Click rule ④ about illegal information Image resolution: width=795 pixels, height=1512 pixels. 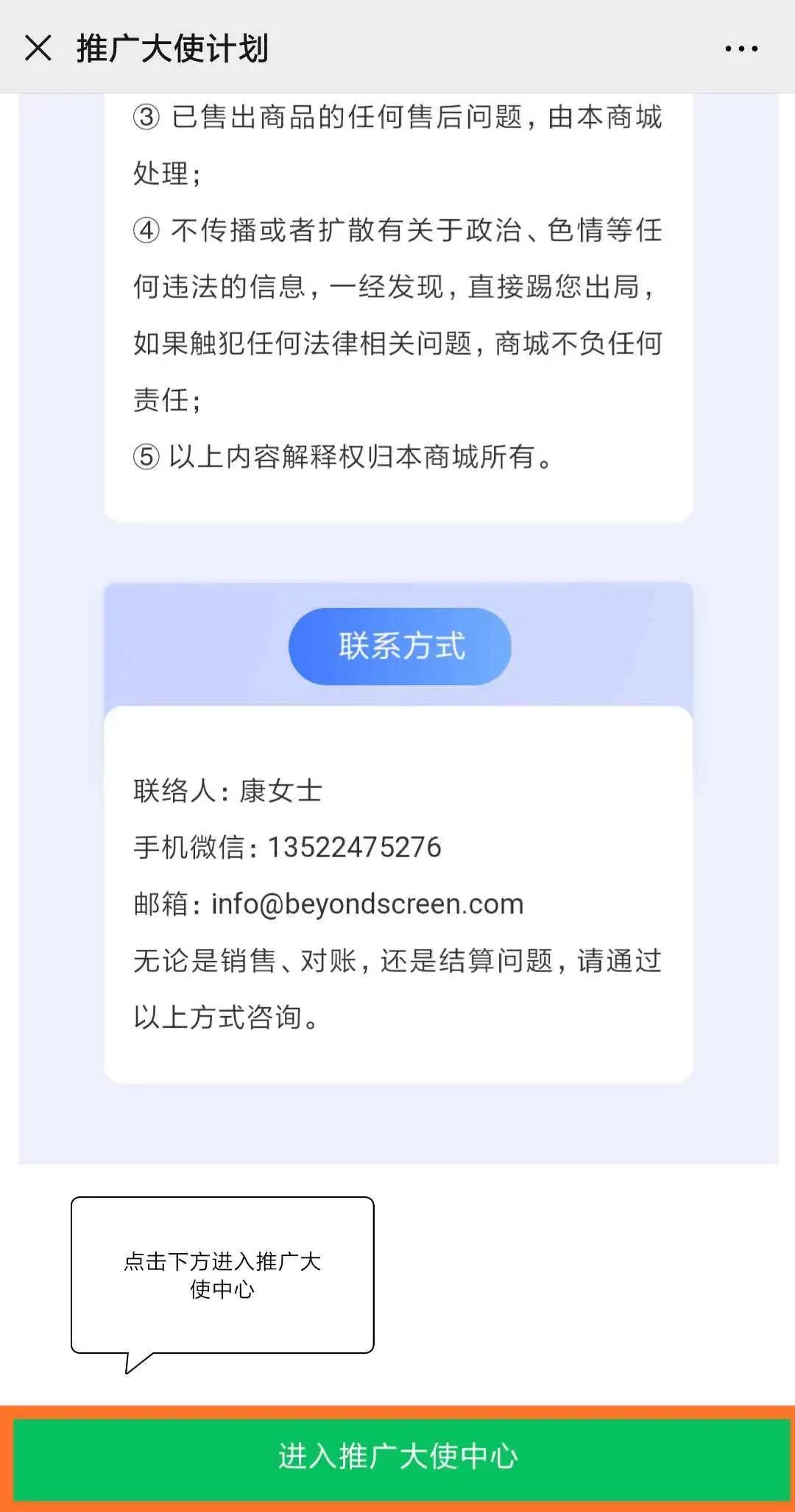(x=397, y=309)
